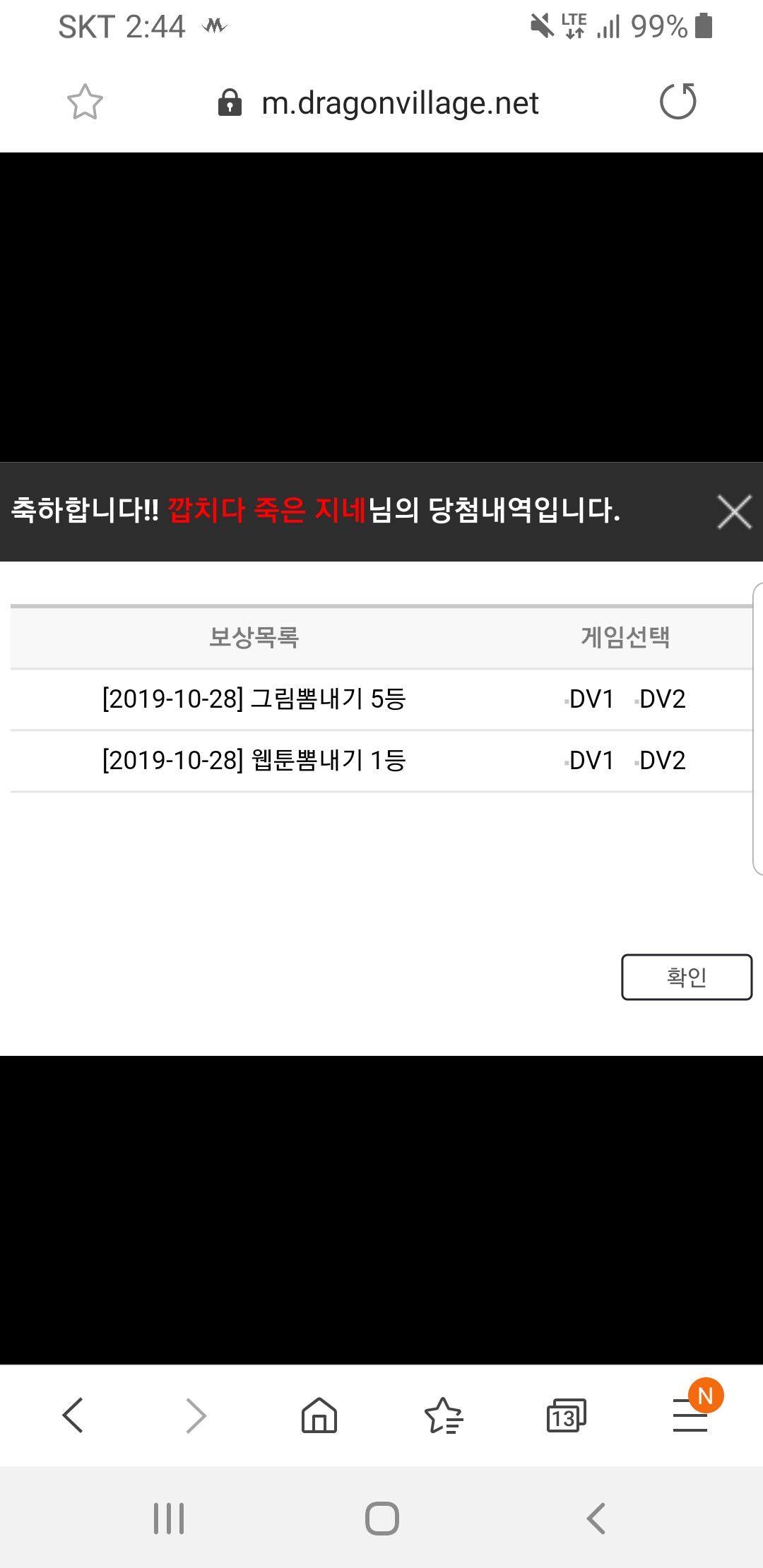The height and width of the screenshot is (1568, 763).
Task: Go back to the previous page
Action: tap(73, 1415)
